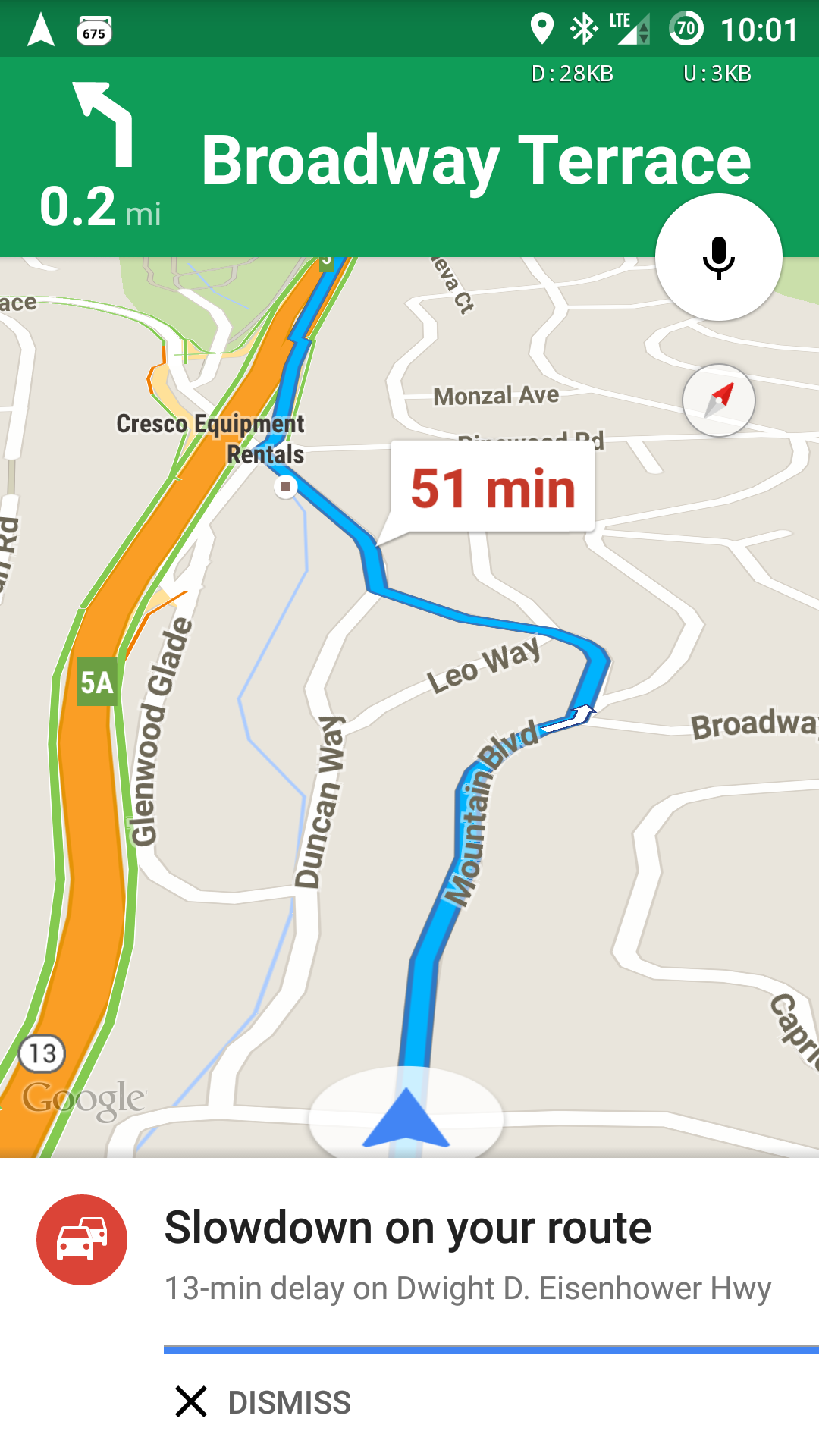
Task: Open the Slowdown on your route card
Action: pyautogui.click(x=409, y=1253)
